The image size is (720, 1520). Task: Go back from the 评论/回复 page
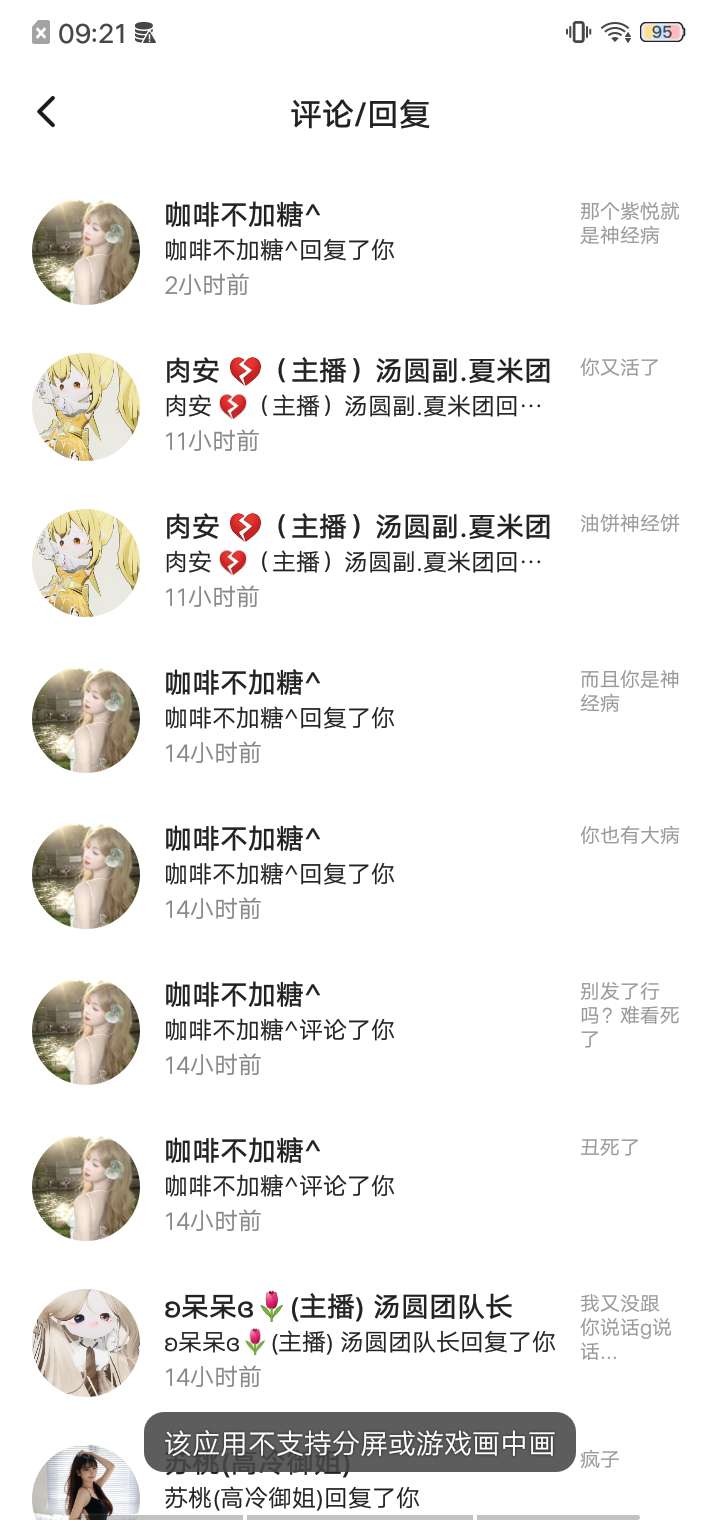46,112
